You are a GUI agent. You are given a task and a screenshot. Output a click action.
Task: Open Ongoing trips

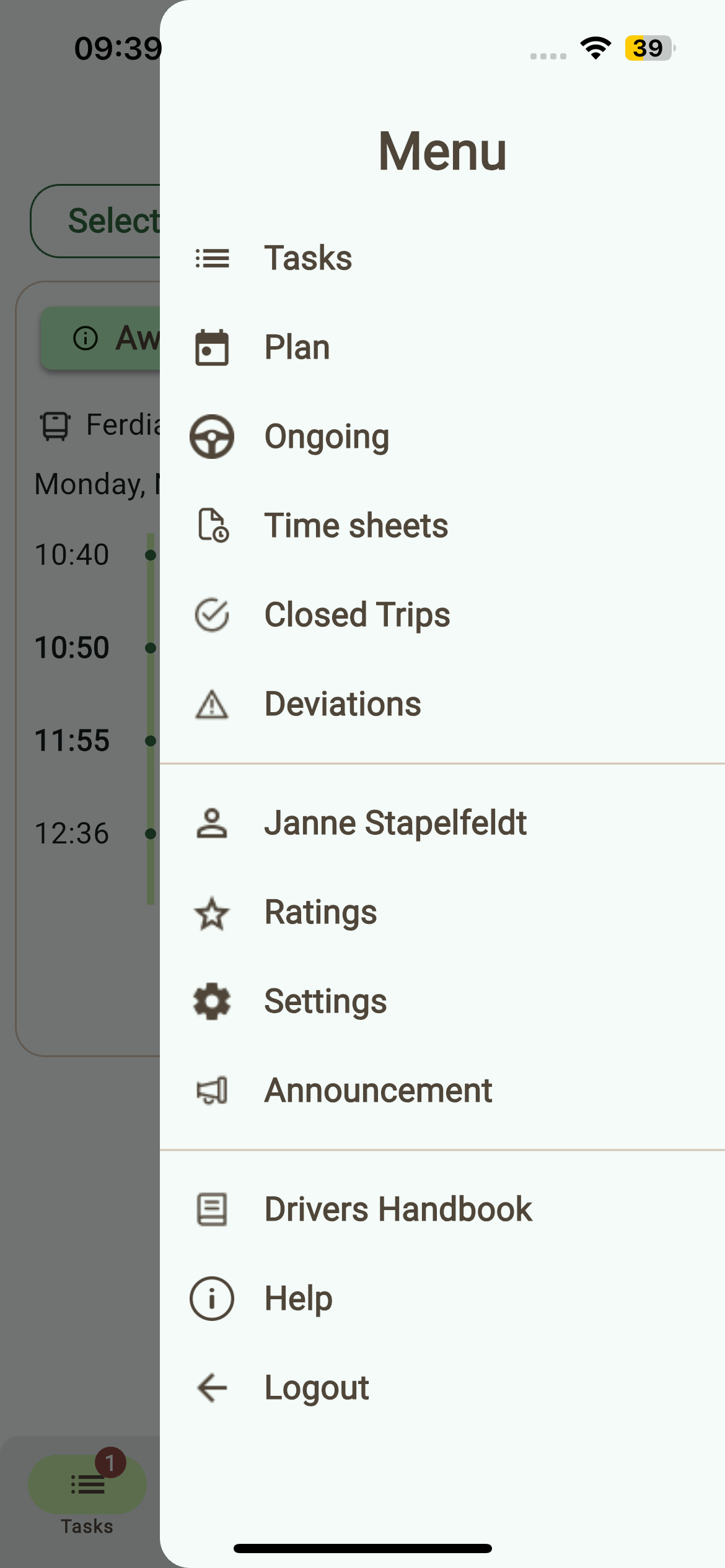[327, 437]
